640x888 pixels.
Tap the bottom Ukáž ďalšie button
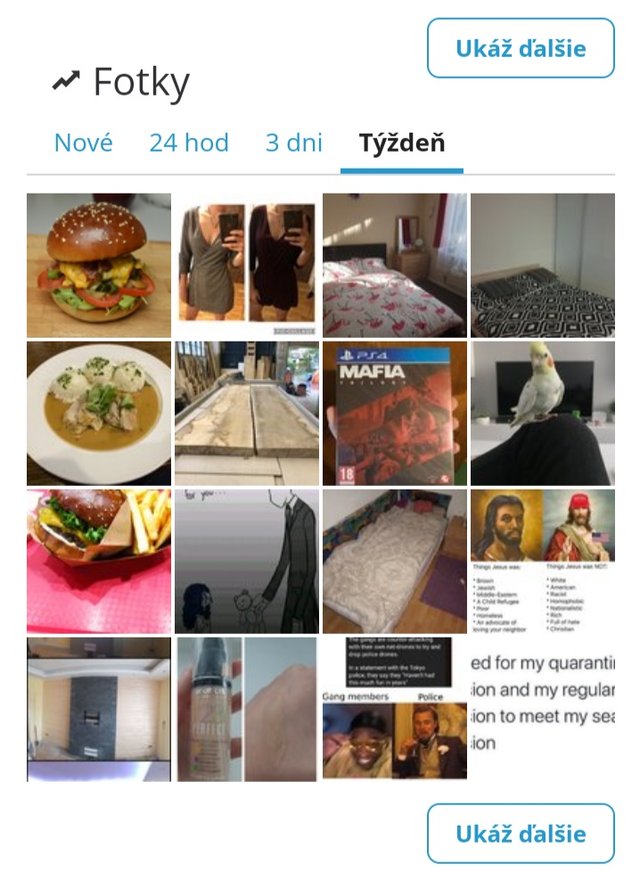[x=520, y=833]
